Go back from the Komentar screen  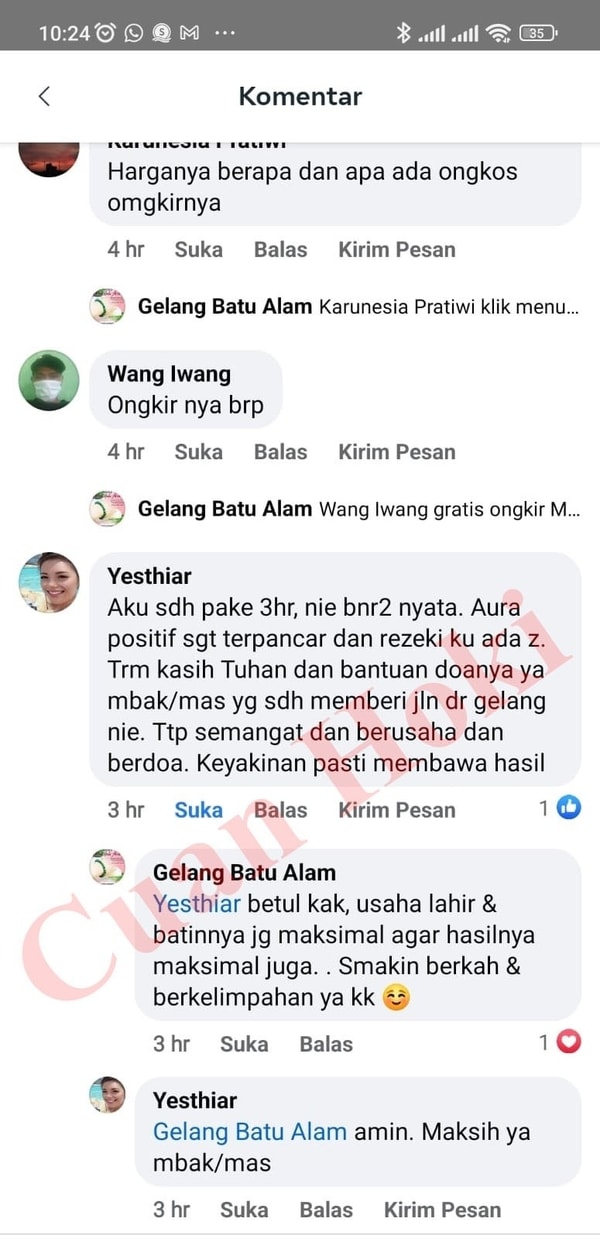44,96
